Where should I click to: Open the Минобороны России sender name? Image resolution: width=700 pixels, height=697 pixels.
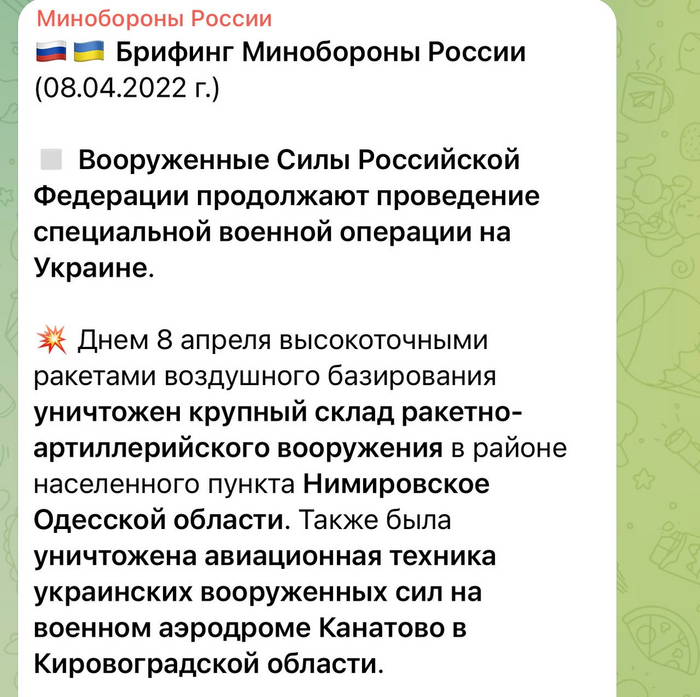152,17
